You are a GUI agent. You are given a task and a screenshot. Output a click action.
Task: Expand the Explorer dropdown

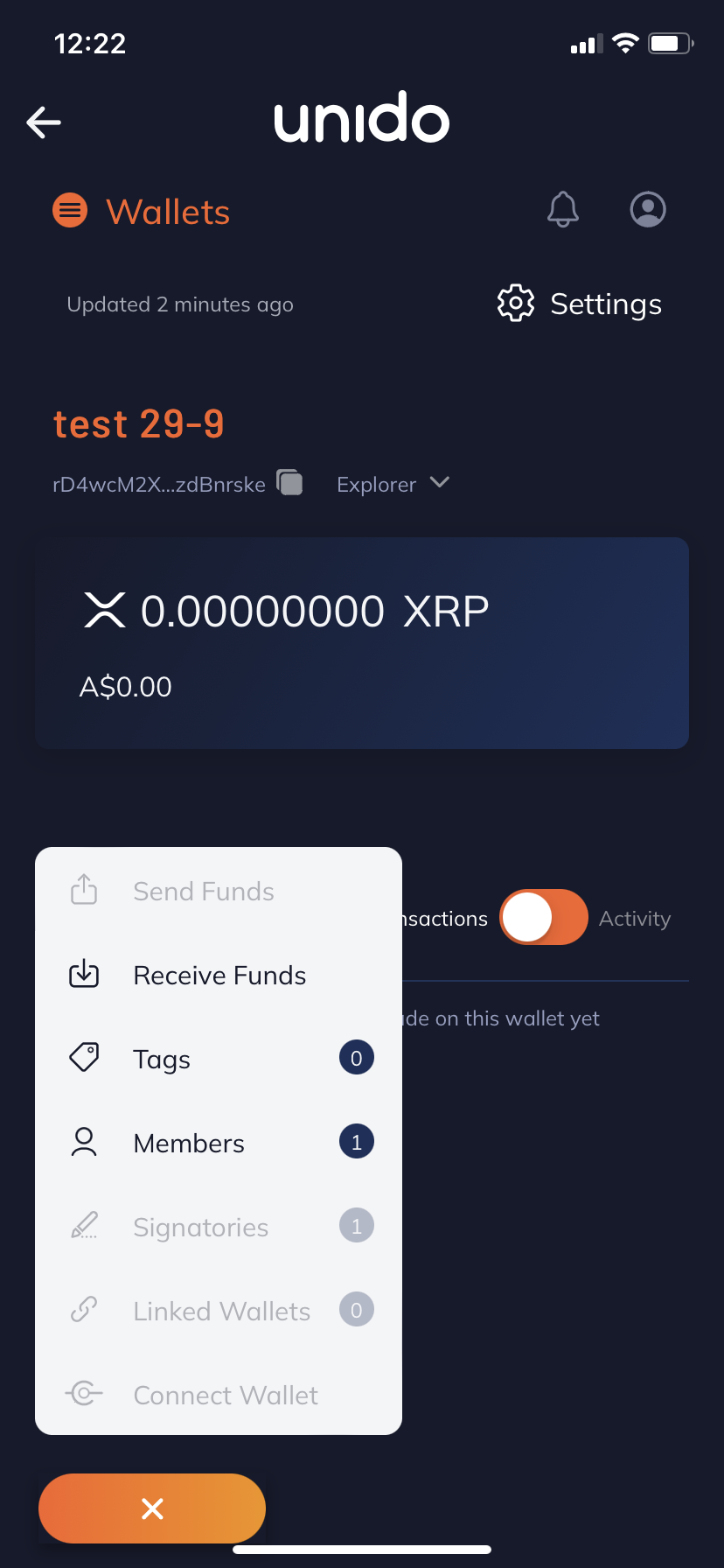coord(393,484)
